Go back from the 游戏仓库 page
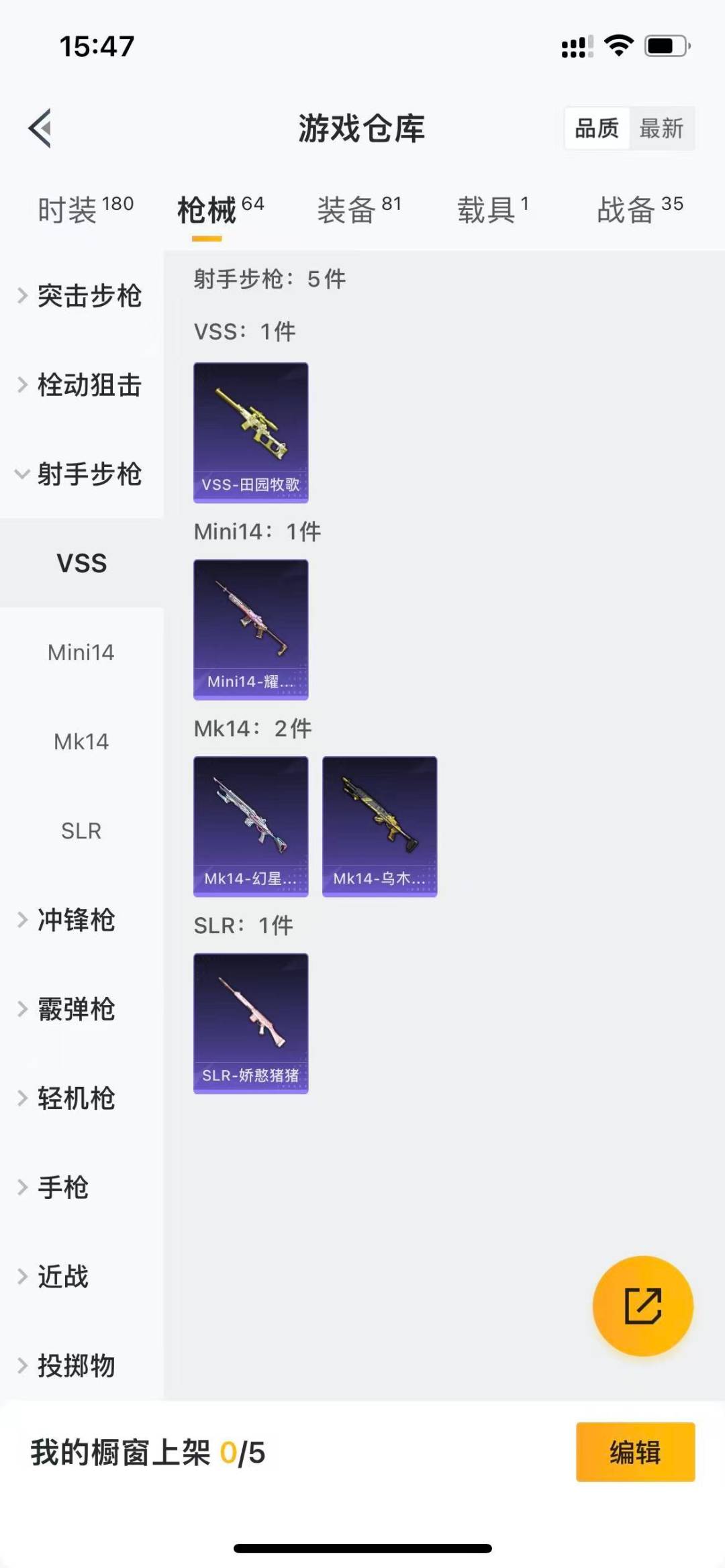This screenshot has height=1568, width=725. click(x=40, y=127)
